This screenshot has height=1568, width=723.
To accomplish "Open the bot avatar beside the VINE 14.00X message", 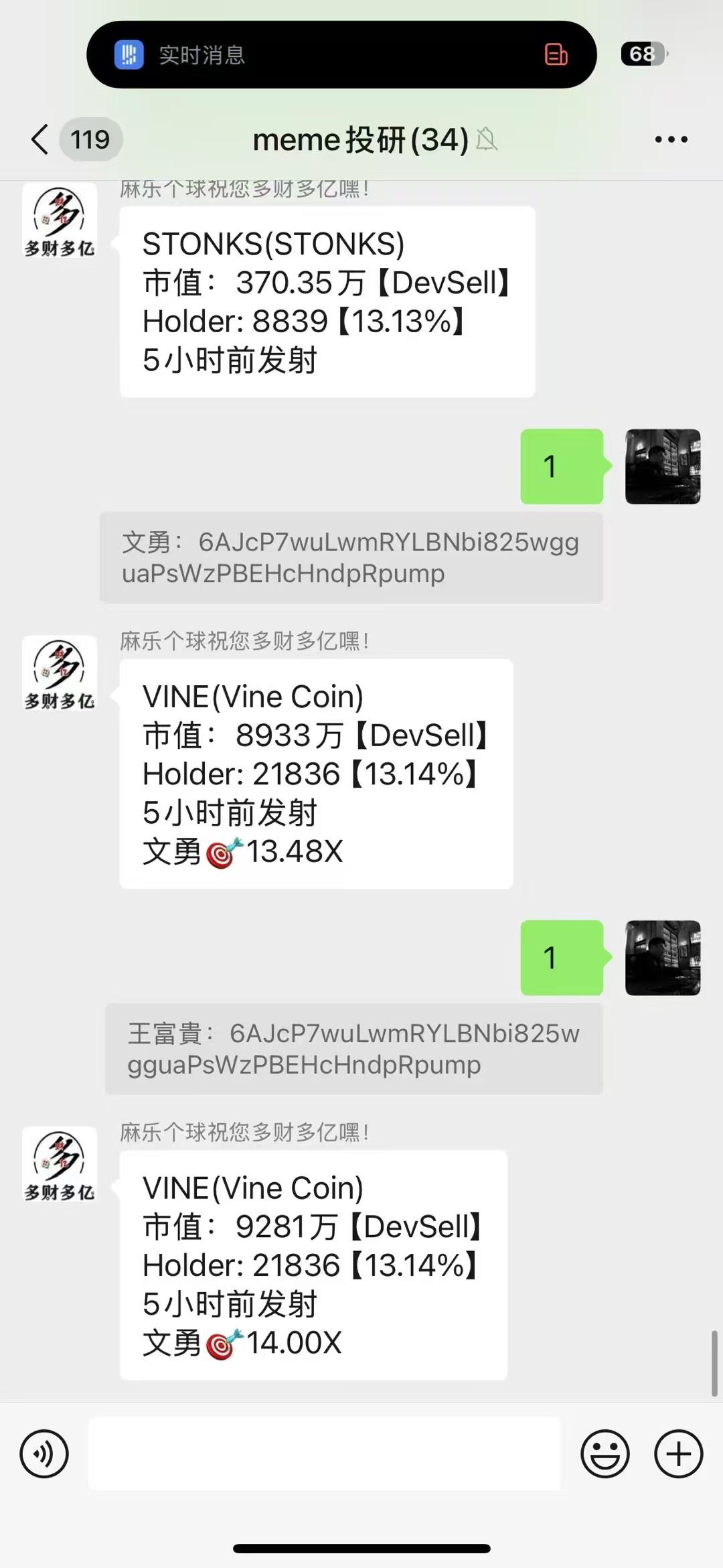I will [60, 1164].
